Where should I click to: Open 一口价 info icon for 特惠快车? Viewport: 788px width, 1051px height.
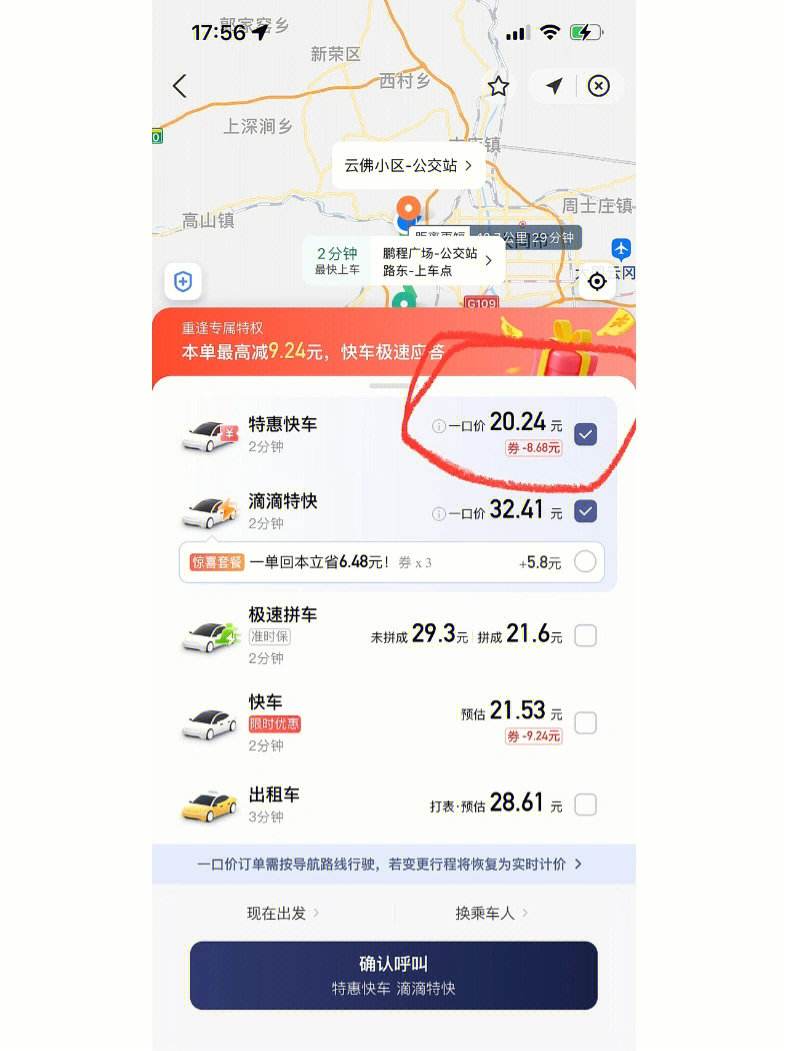[x=438, y=426]
